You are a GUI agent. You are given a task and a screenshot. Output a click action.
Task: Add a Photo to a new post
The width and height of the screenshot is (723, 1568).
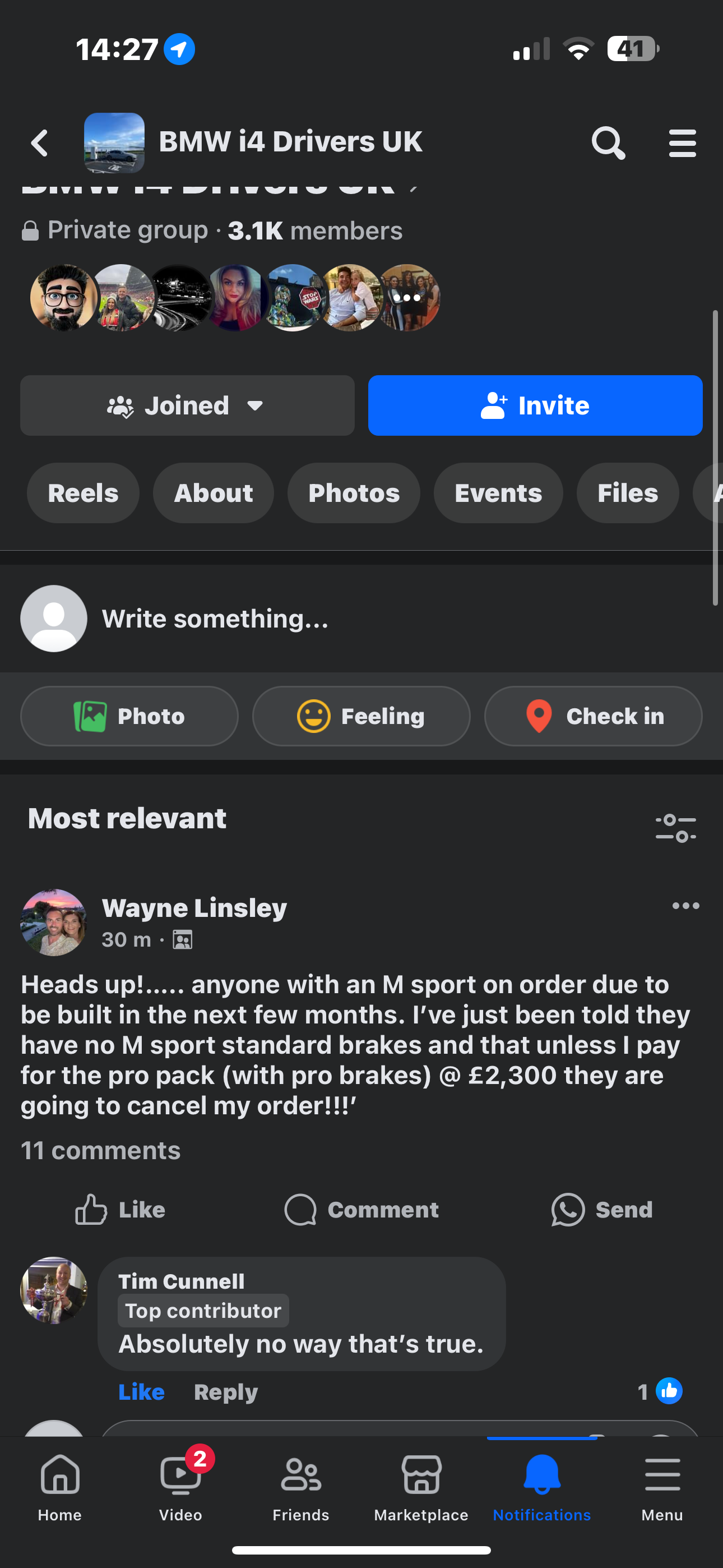[129, 717]
